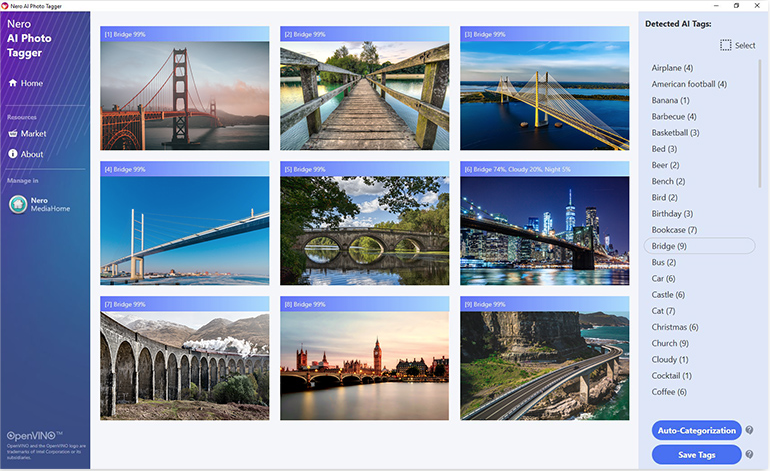Open help icon beside Auto-Categorization
770x471 pixels.
(x=749, y=431)
